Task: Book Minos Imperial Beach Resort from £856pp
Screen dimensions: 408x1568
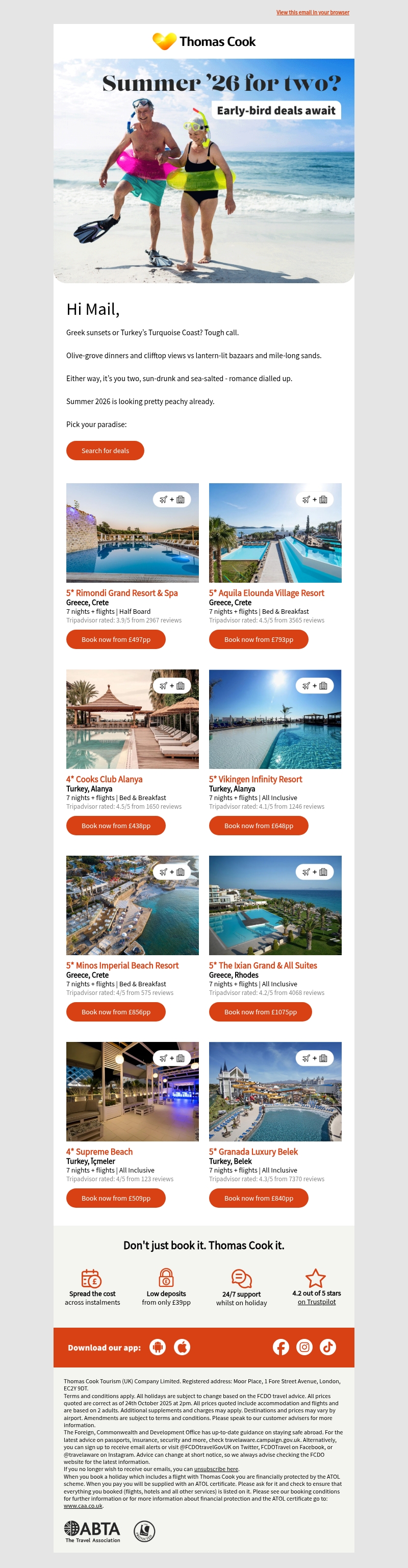Action: 116,1012
